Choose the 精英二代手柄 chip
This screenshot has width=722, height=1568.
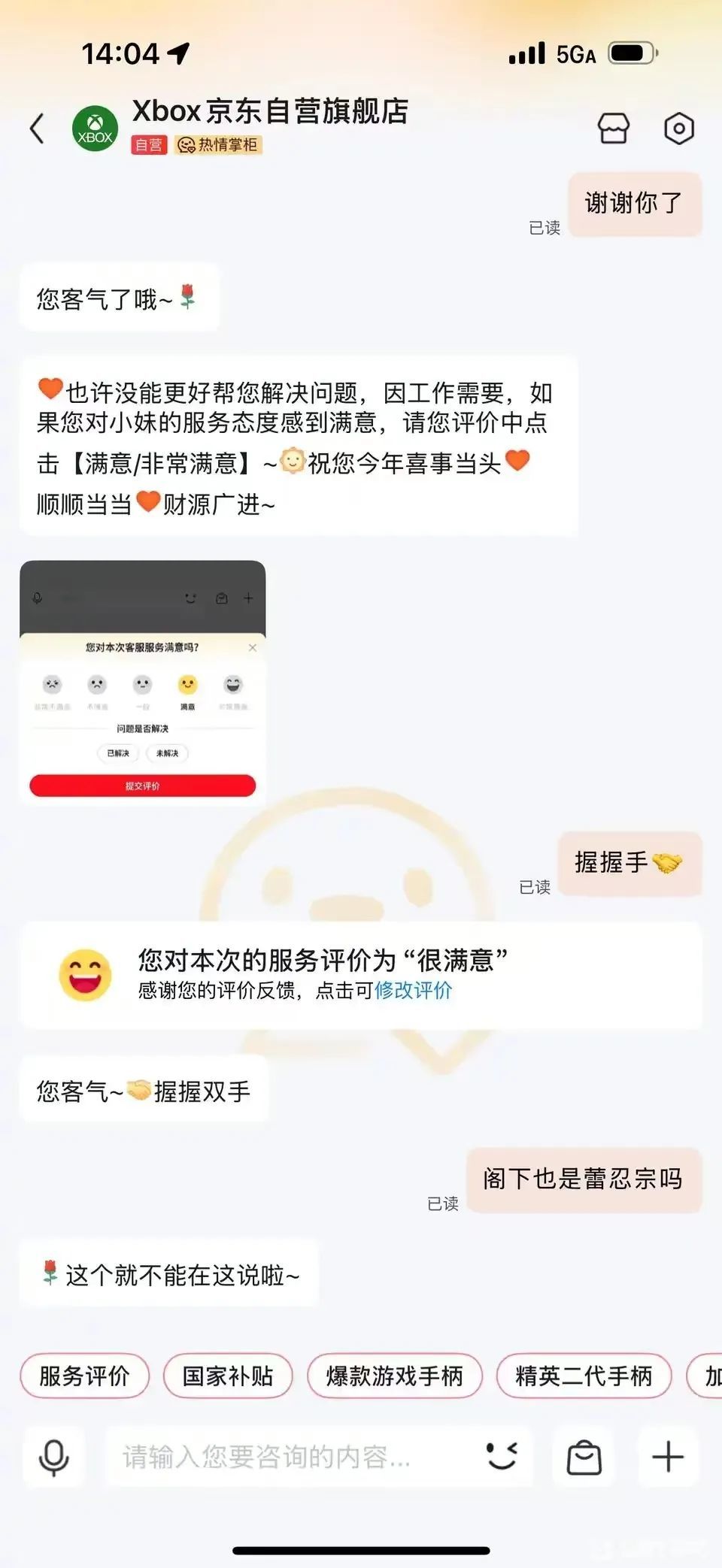[584, 1376]
